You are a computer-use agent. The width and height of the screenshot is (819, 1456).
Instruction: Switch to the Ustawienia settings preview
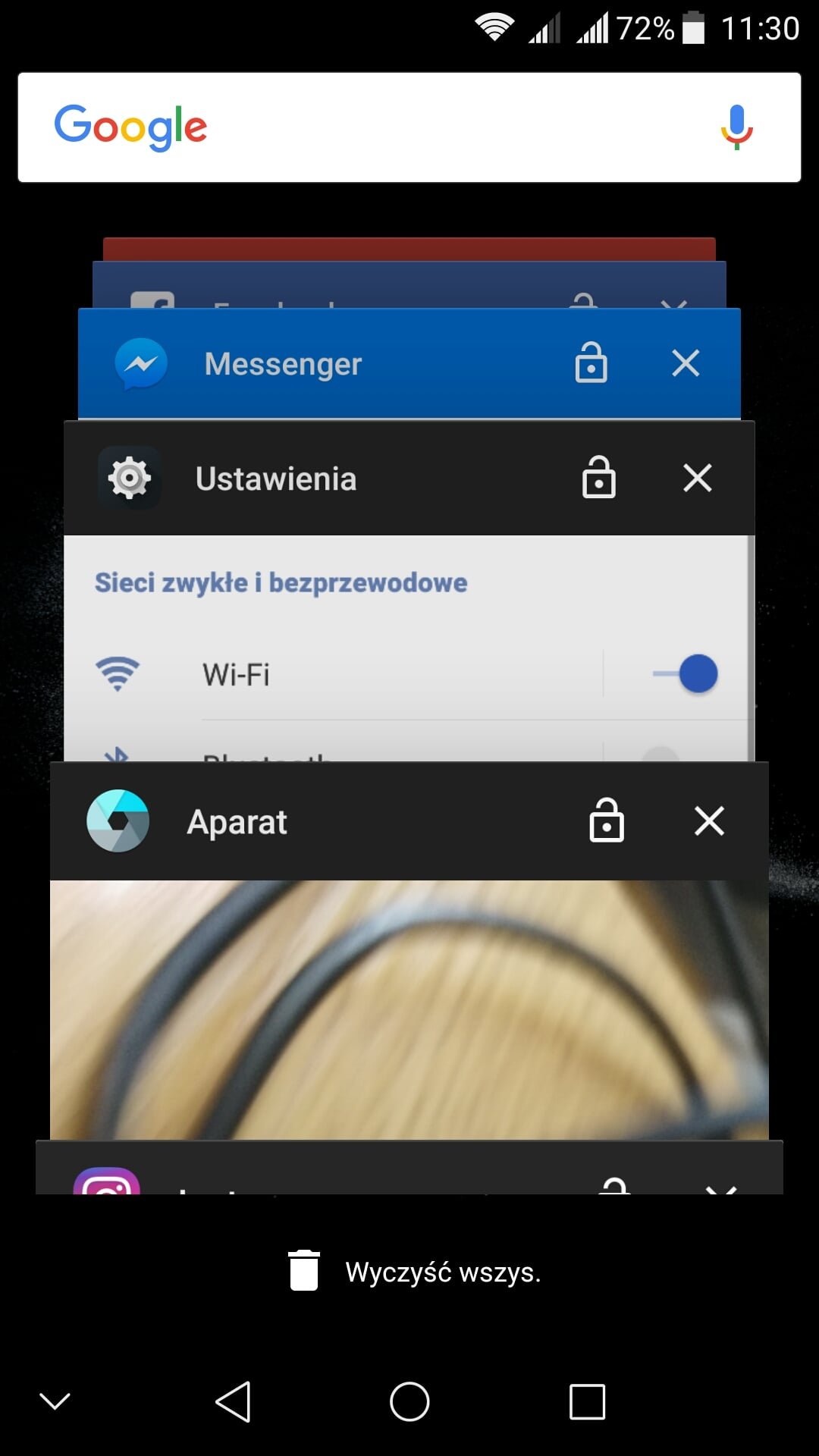409,648
